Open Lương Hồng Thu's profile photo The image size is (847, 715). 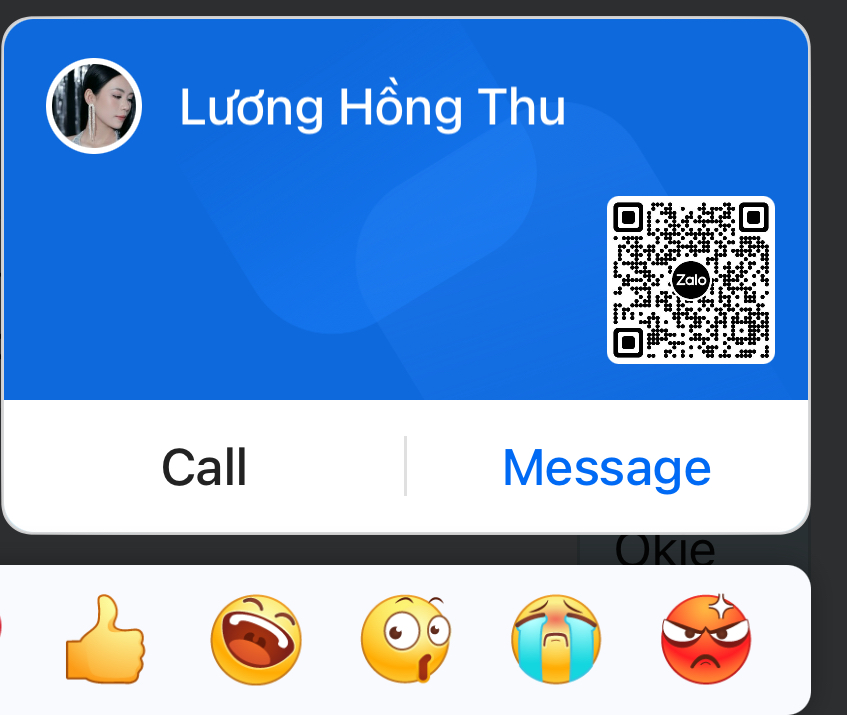point(94,107)
